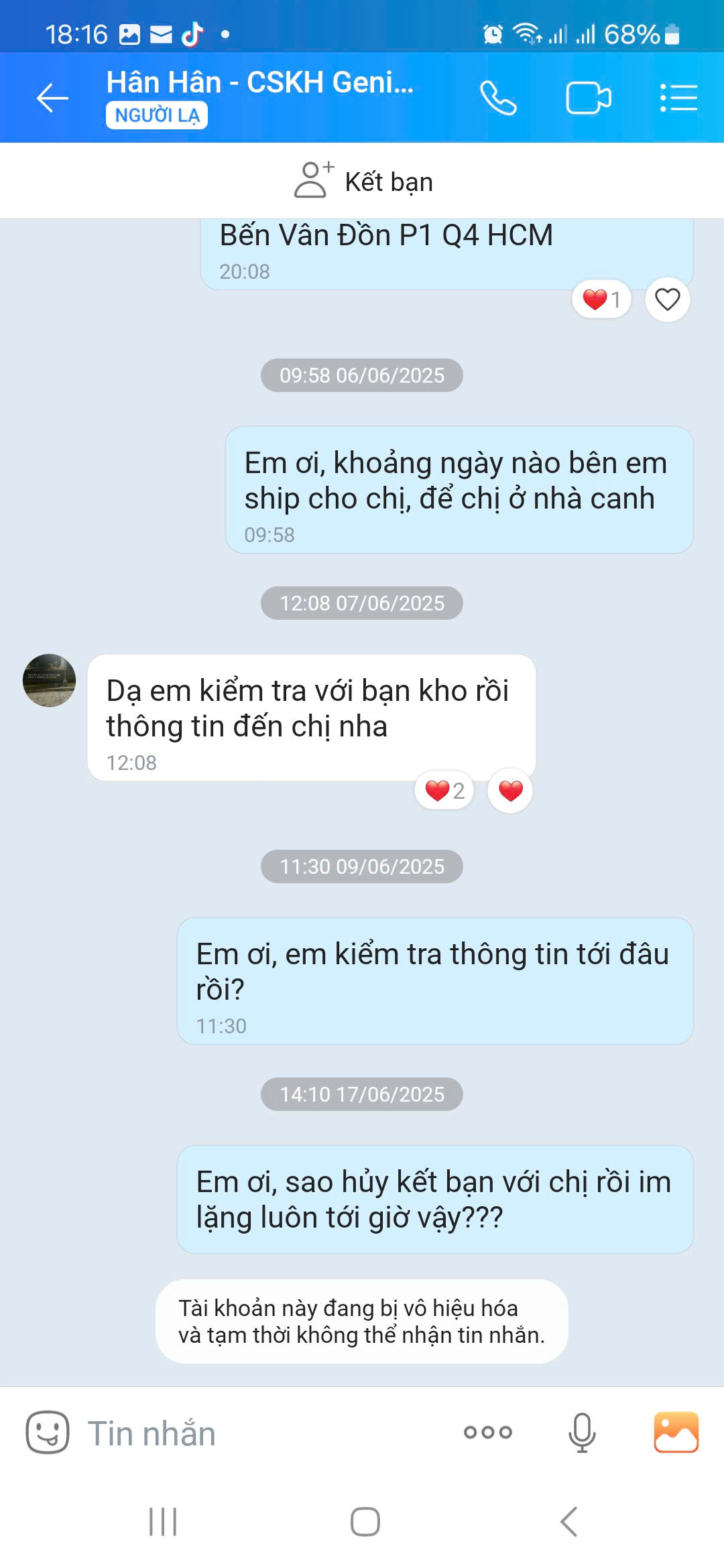View the 1 heart reaction on address message
The image size is (724, 1568).
(x=602, y=300)
